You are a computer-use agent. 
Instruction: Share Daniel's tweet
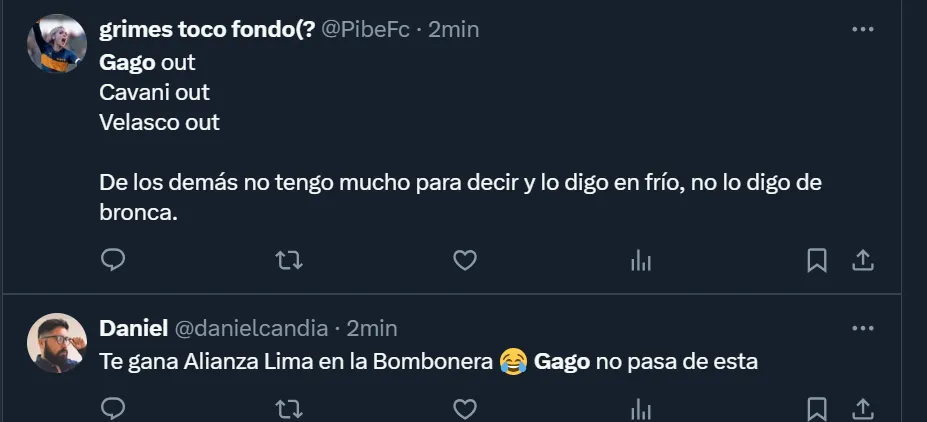pyautogui.click(x=862, y=408)
